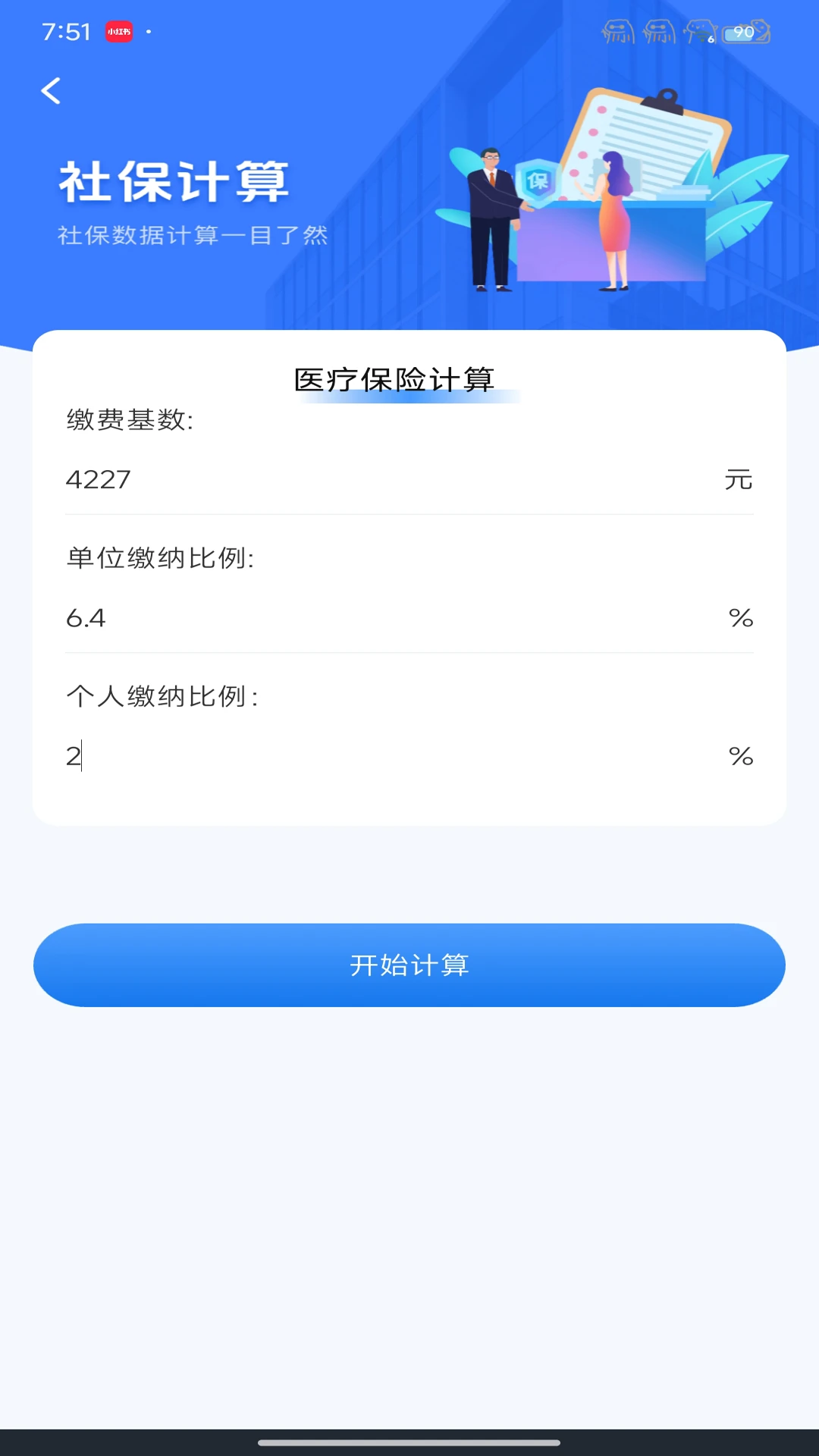Click the back arrow icon
Viewport: 819px width, 1456px height.
click(x=51, y=90)
